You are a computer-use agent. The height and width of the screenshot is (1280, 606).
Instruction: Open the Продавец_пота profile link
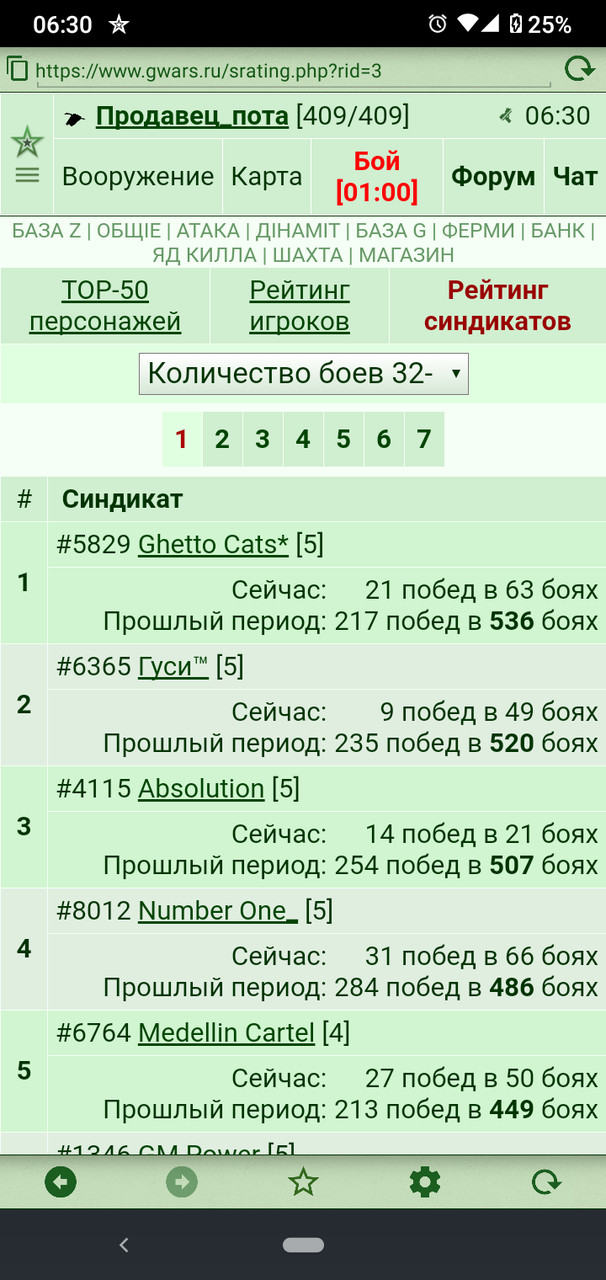pos(192,117)
